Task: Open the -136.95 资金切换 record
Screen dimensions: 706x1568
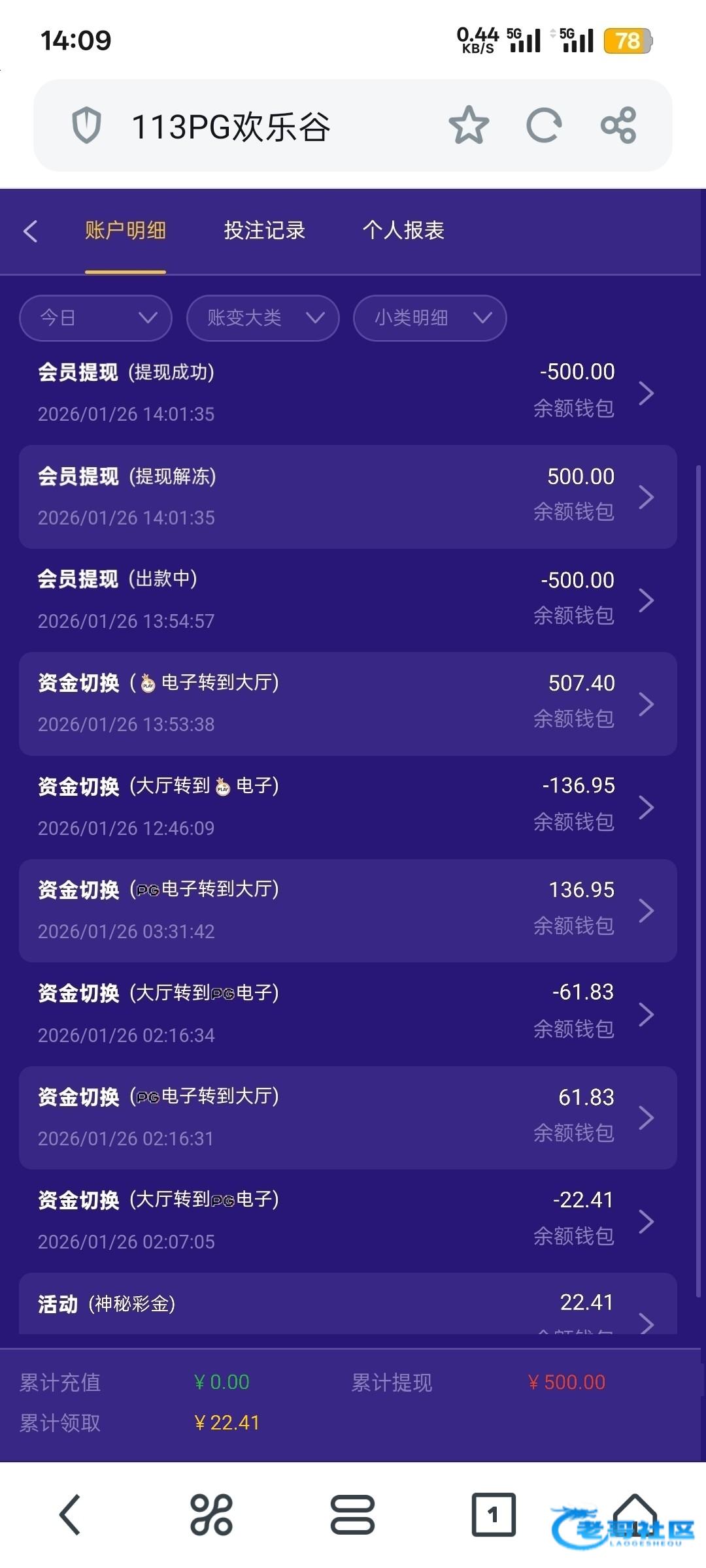Action: (x=348, y=807)
